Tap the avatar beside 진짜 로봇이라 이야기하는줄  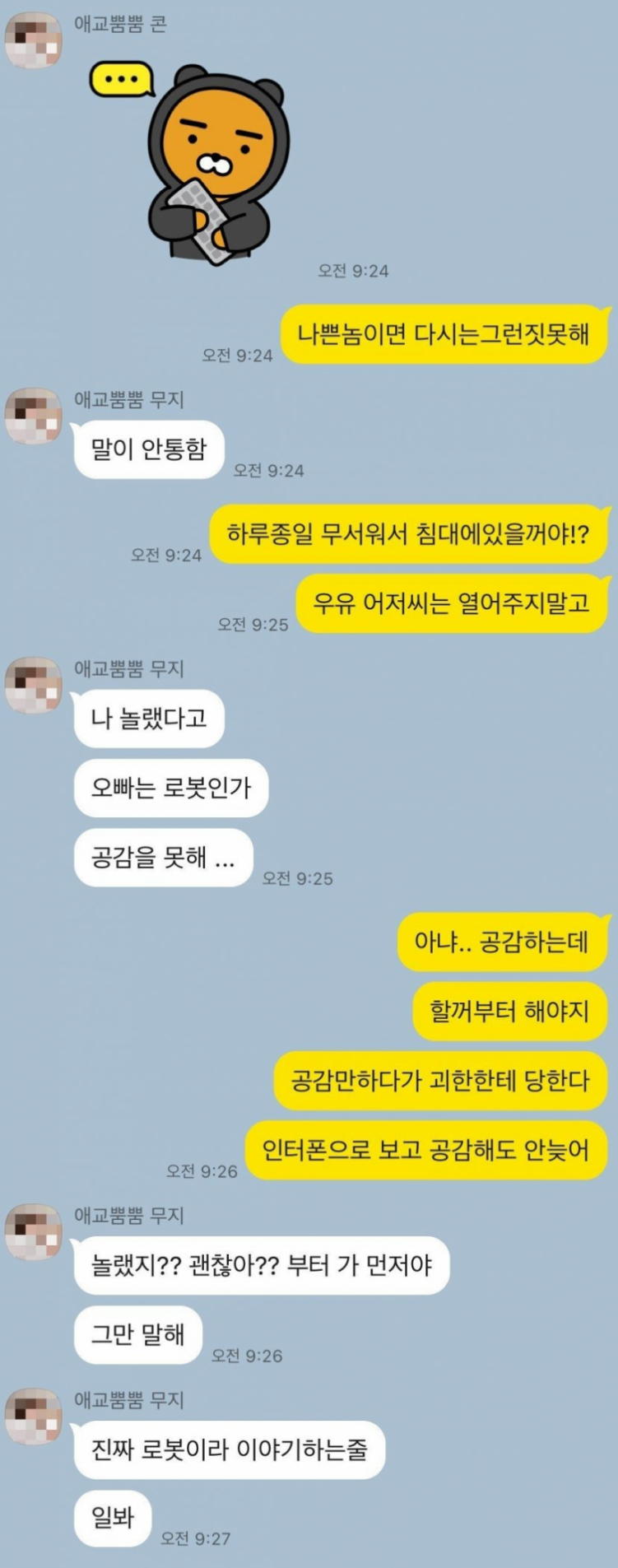click(x=34, y=1416)
